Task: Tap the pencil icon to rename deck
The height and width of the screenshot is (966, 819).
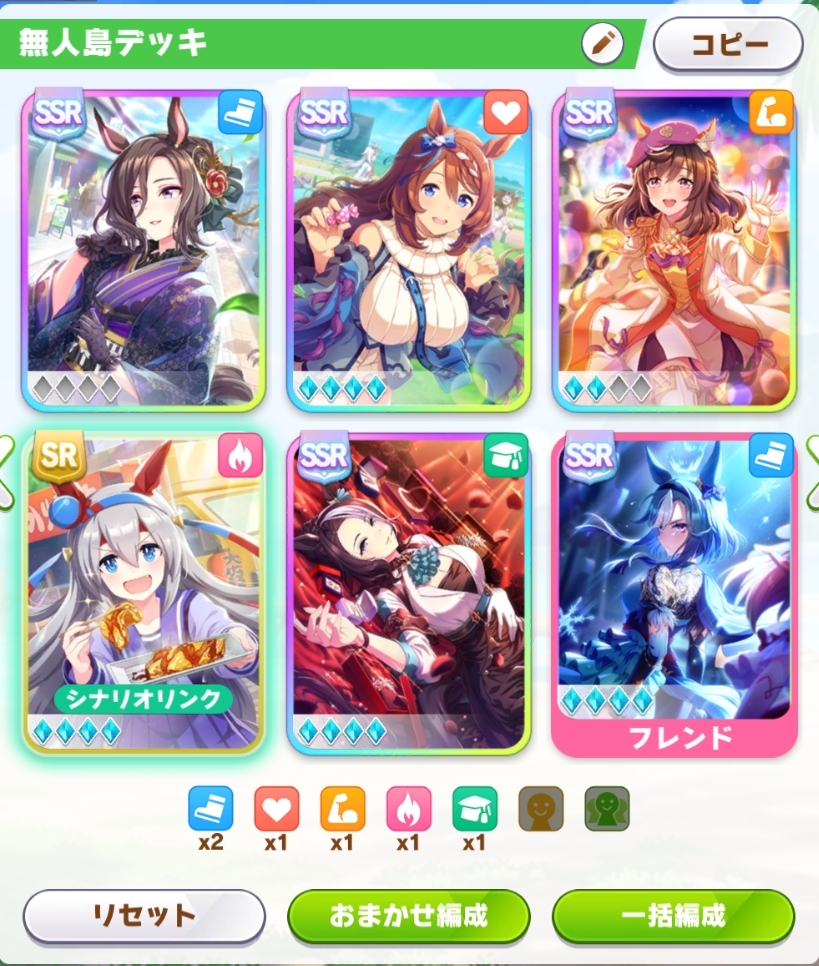Action: coord(602,44)
